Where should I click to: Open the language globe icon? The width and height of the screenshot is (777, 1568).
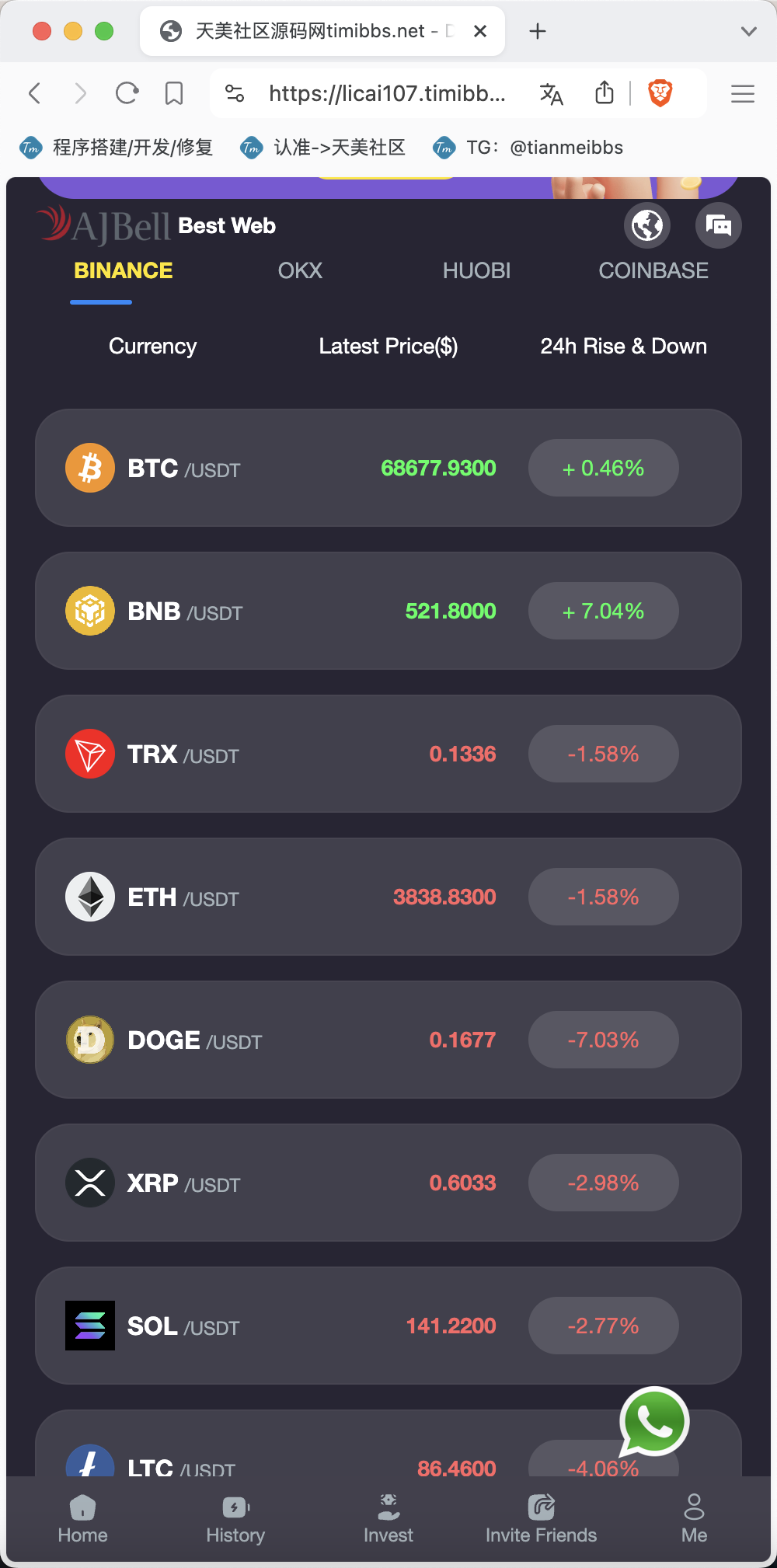pos(647,225)
